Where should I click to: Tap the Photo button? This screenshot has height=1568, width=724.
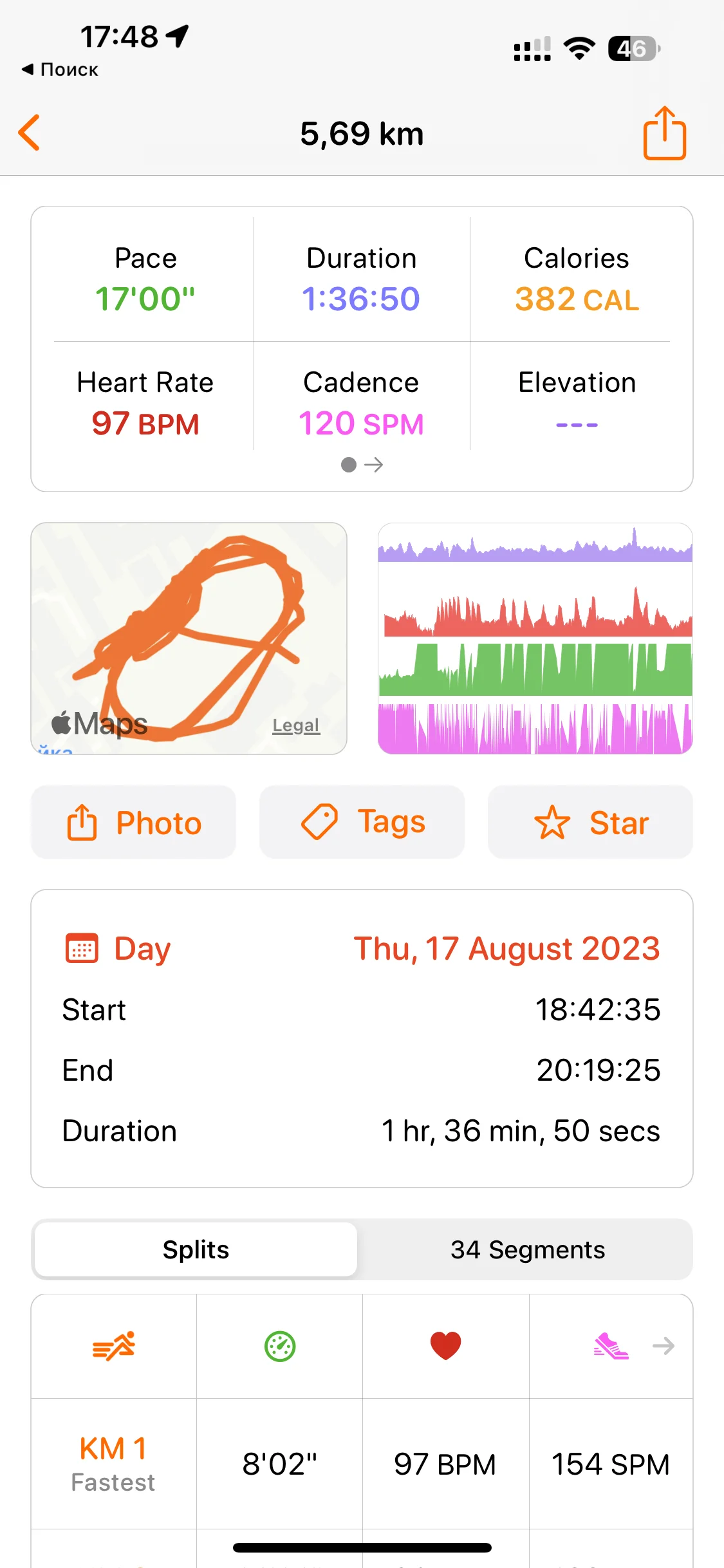(133, 822)
